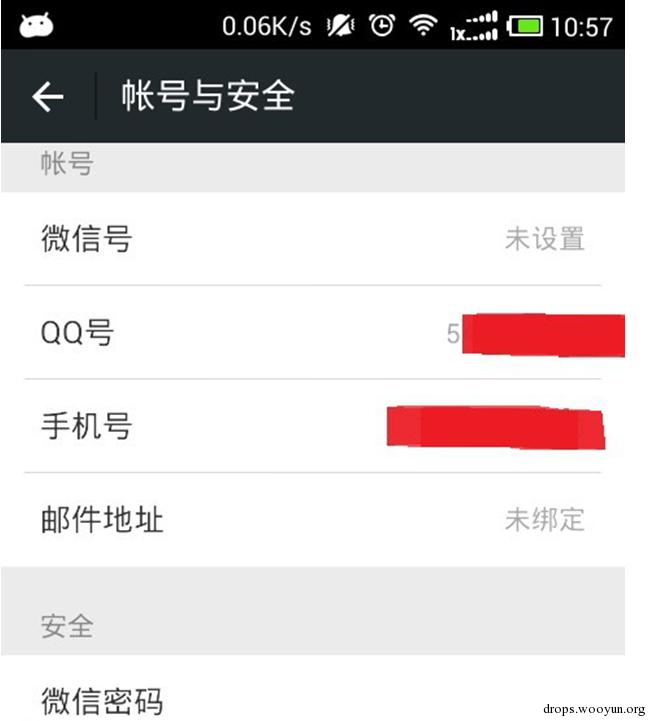Viewport: 649px width, 721px height.
Task: Open the 邮件地址 binding row
Action: click(x=312, y=520)
